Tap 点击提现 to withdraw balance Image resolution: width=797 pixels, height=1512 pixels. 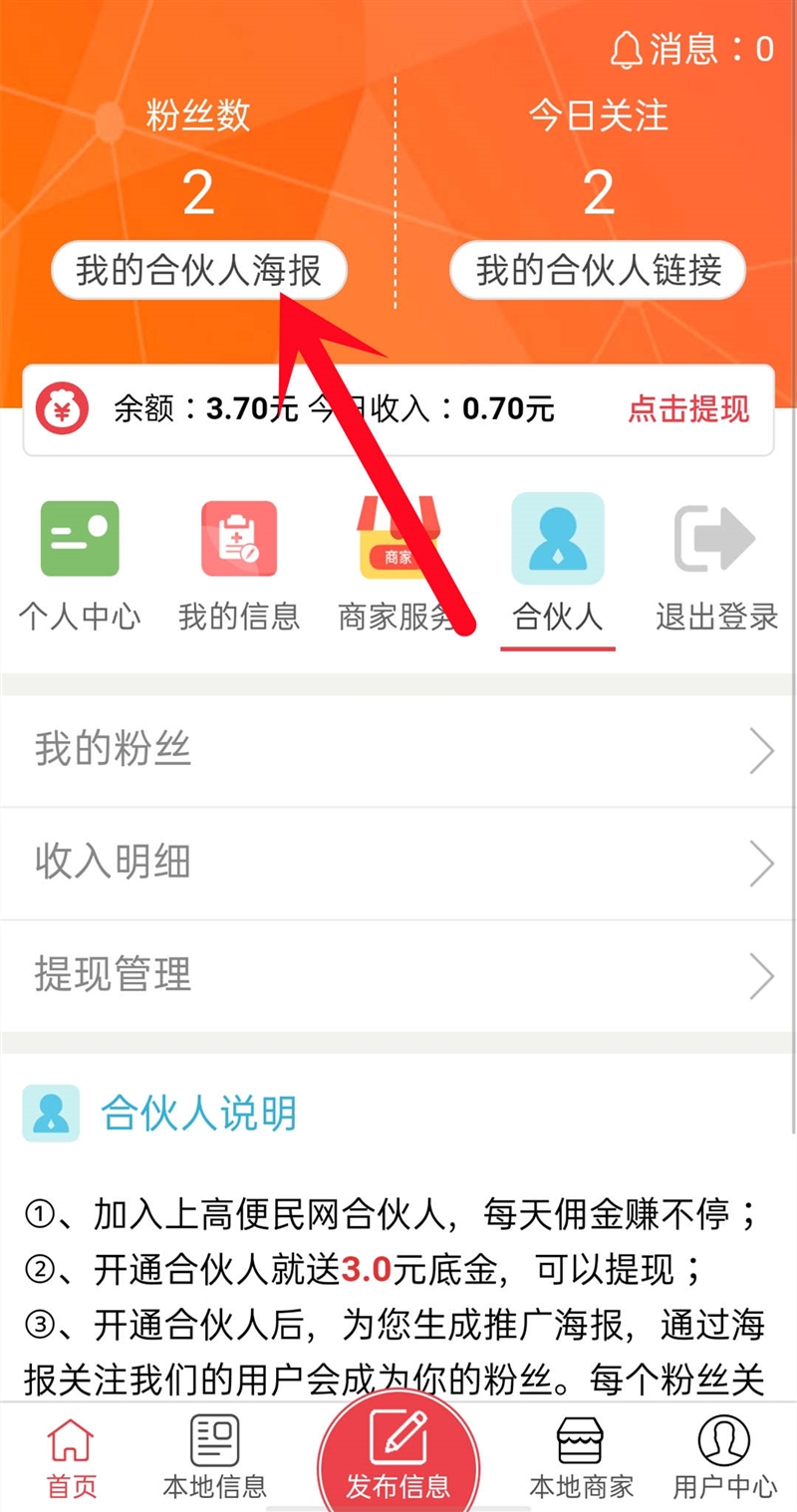click(x=687, y=408)
